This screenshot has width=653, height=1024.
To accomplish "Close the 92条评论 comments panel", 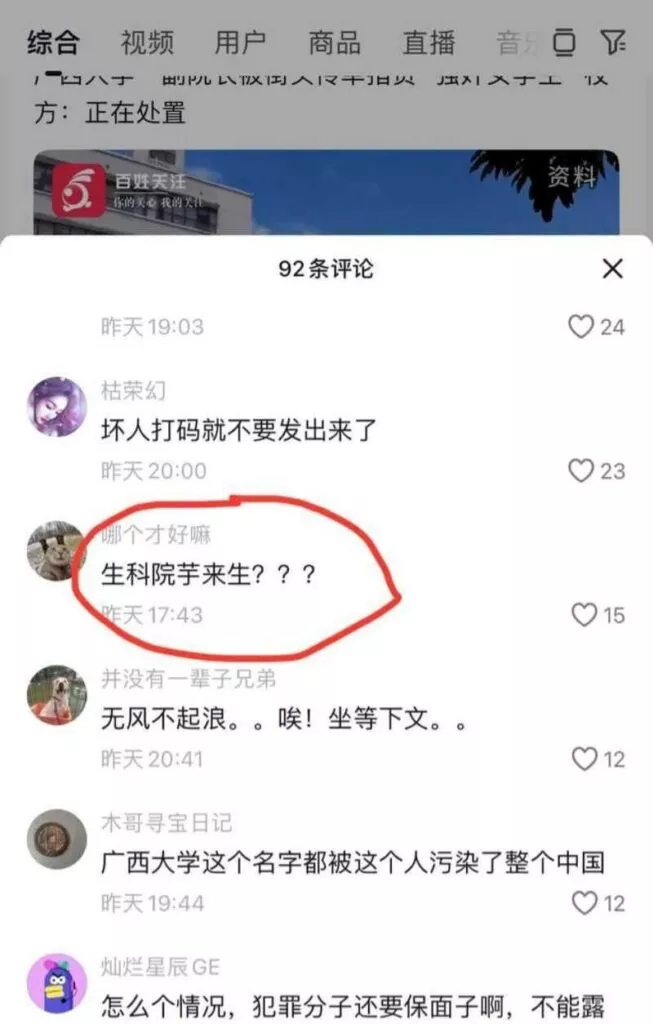I will pos(612,268).
